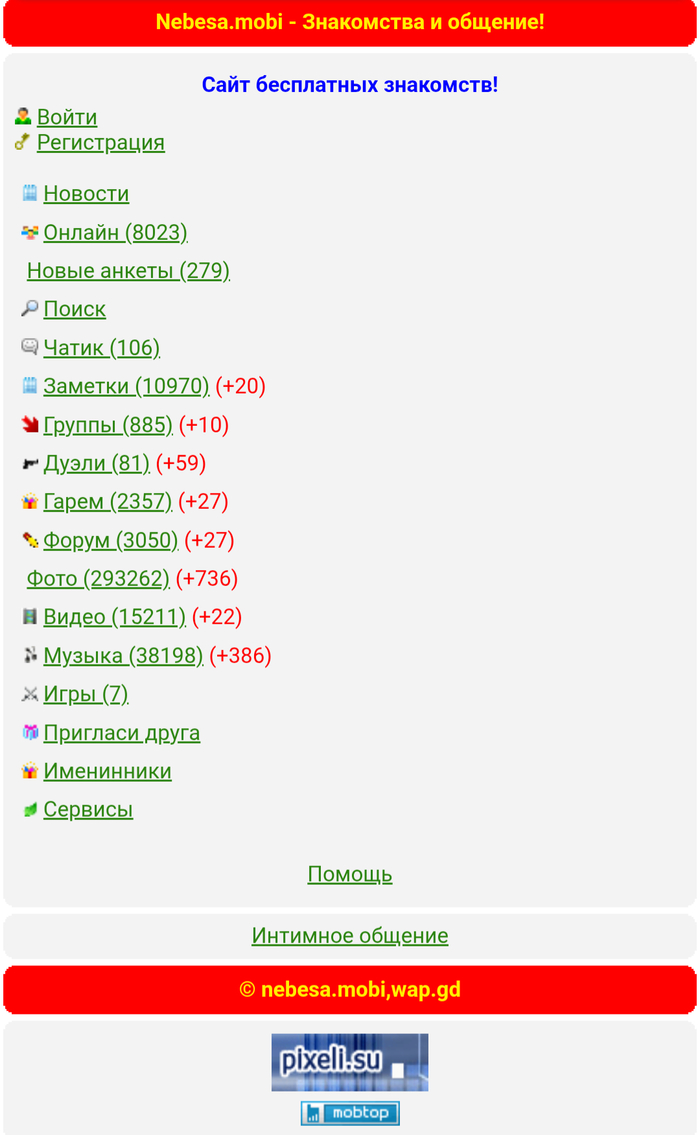The image size is (700, 1135).
Task: Enter Чатик (106) chat
Action: click(x=101, y=348)
